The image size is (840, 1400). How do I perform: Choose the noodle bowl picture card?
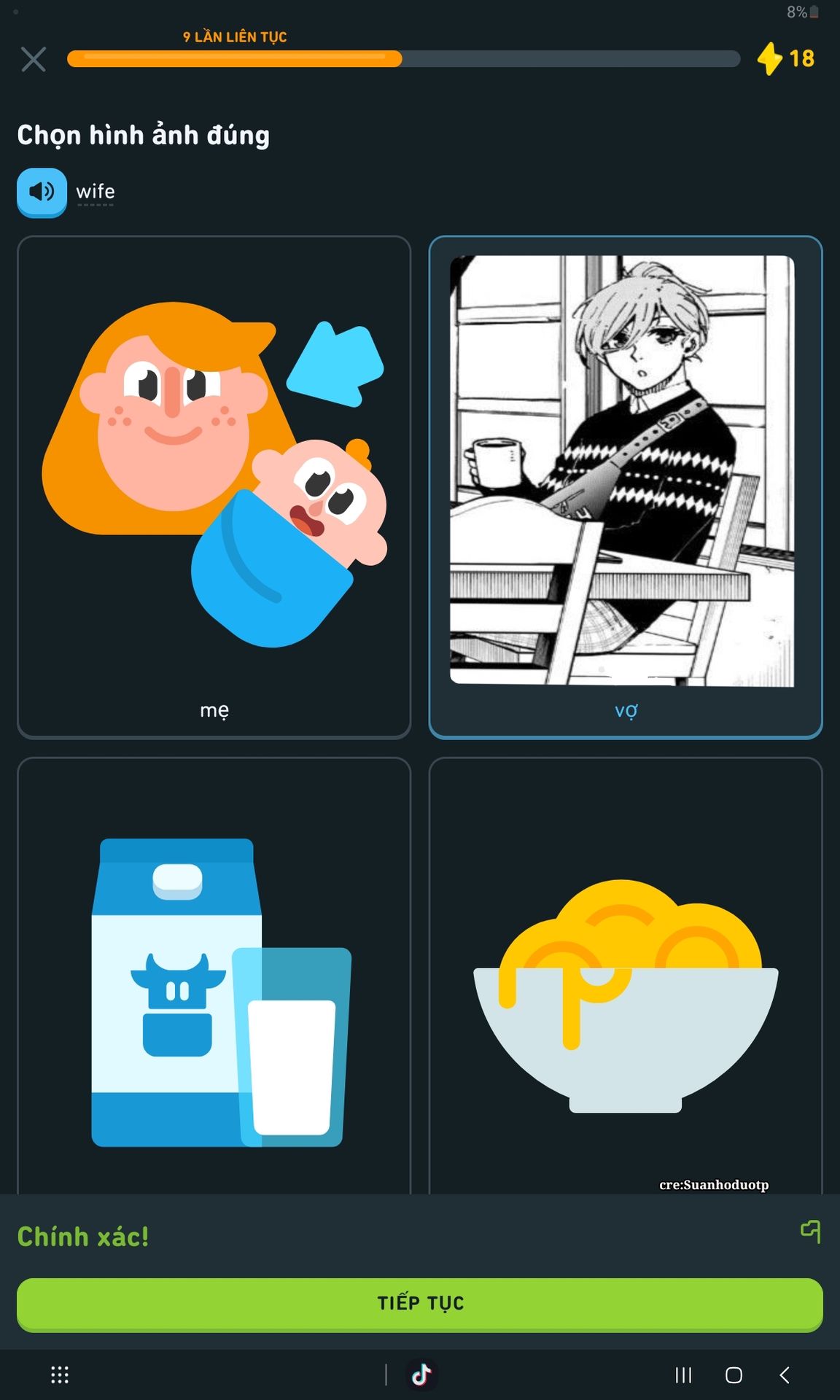click(x=625, y=977)
